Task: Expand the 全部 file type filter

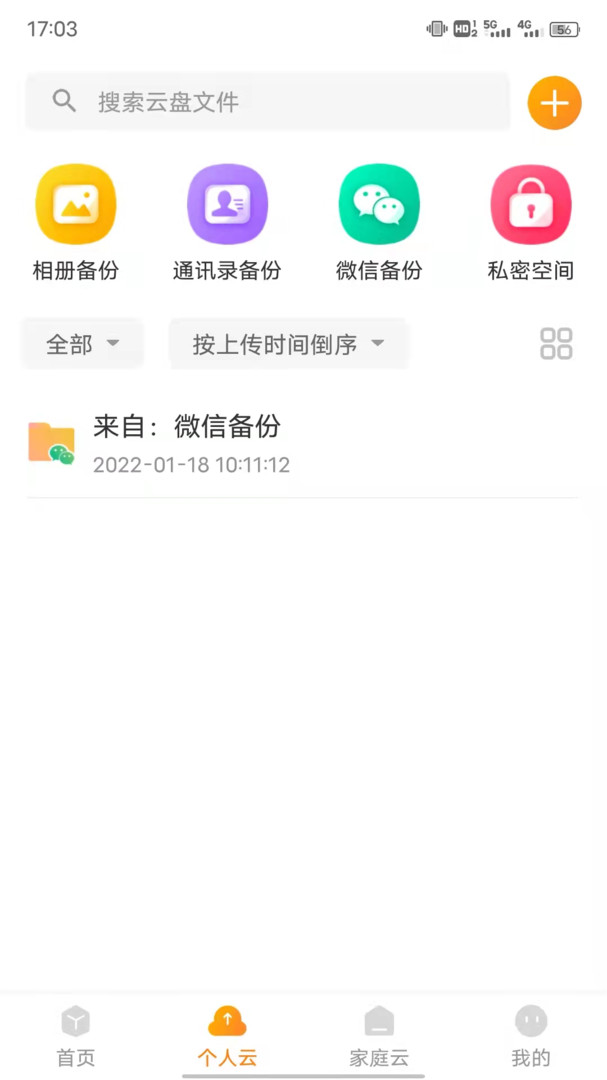Action: click(83, 344)
